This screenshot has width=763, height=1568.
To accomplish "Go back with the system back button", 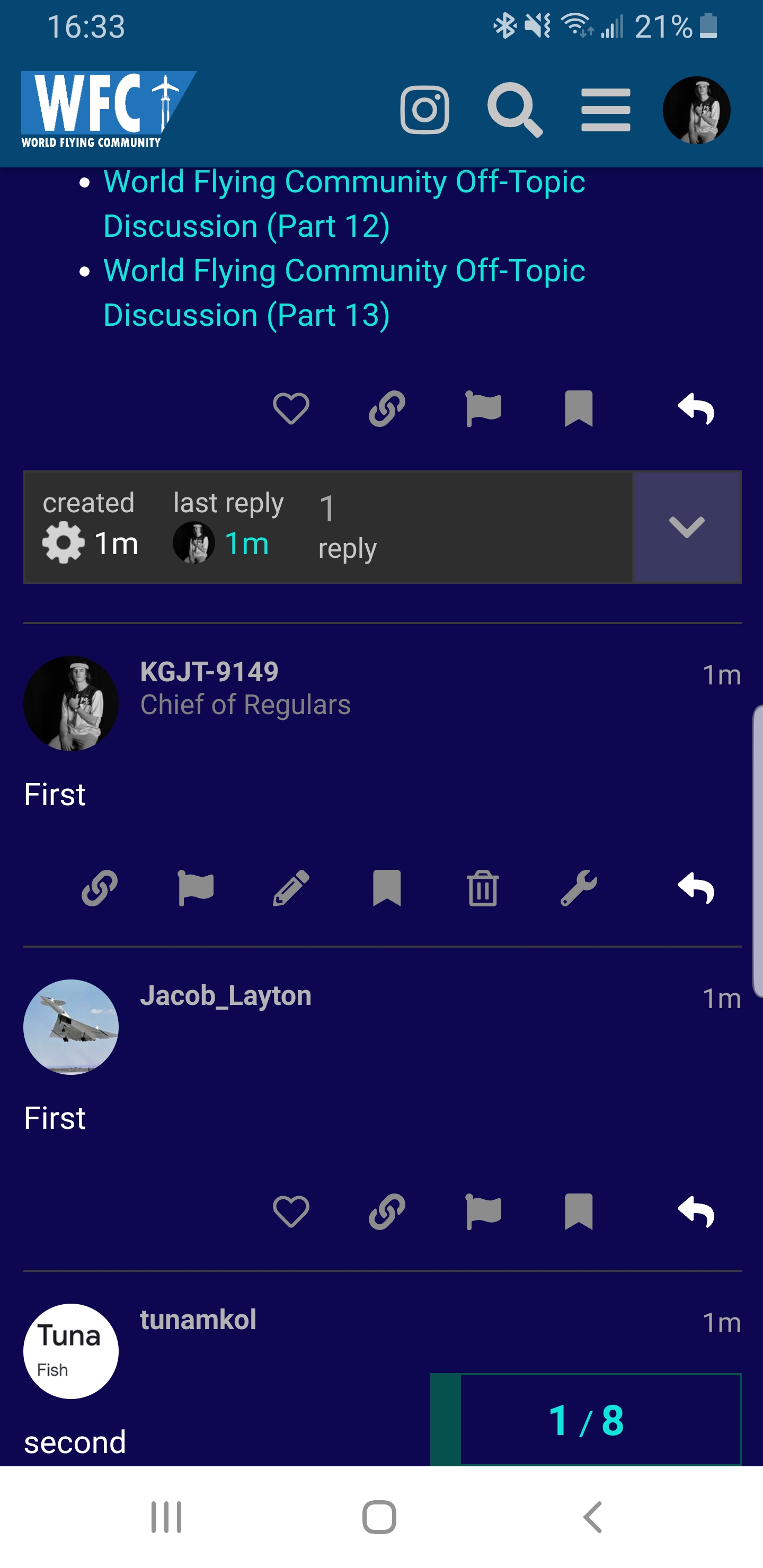I will pyautogui.click(x=592, y=1517).
